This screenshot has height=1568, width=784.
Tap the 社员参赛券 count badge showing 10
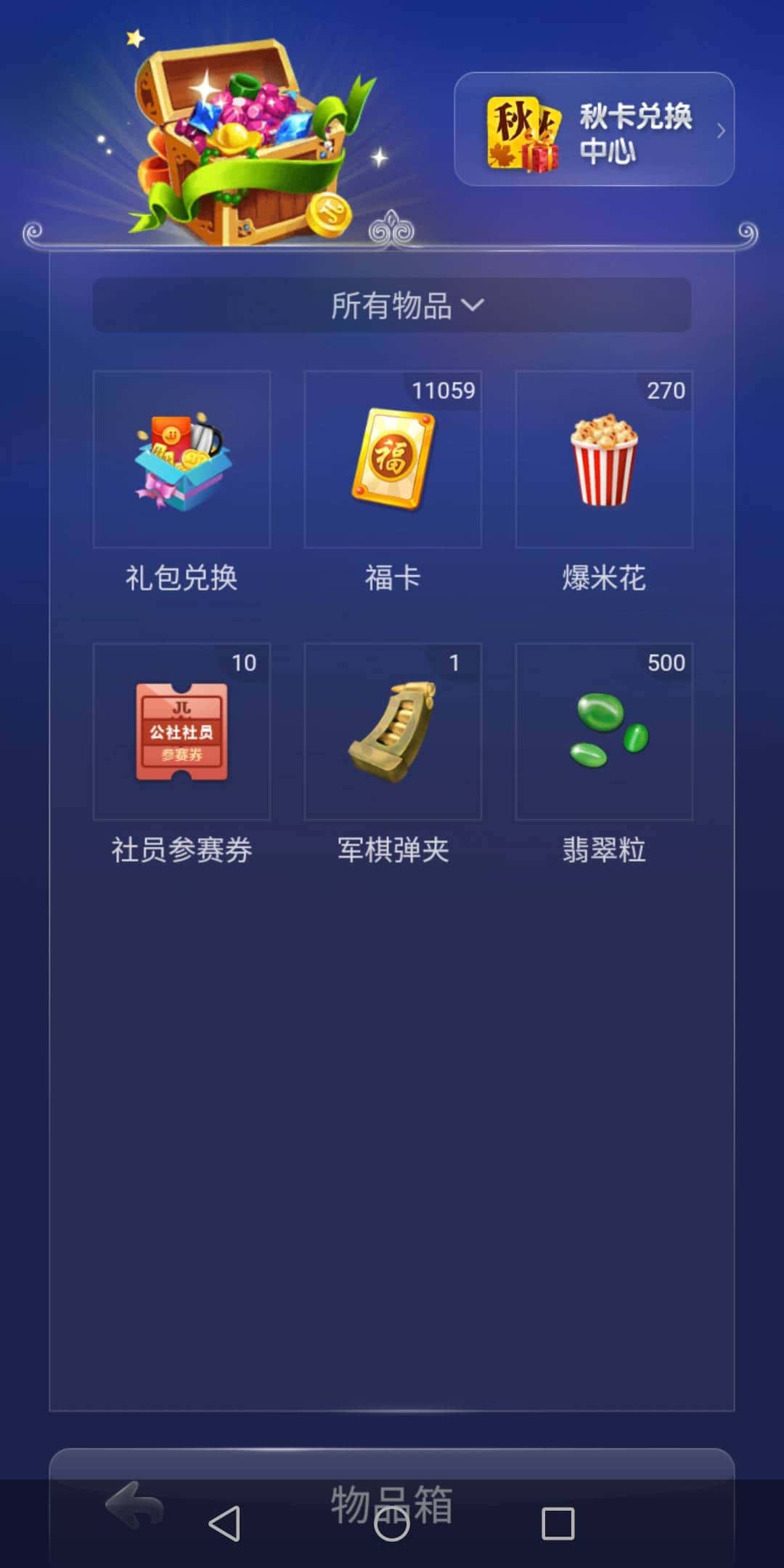click(x=245, y=663)
